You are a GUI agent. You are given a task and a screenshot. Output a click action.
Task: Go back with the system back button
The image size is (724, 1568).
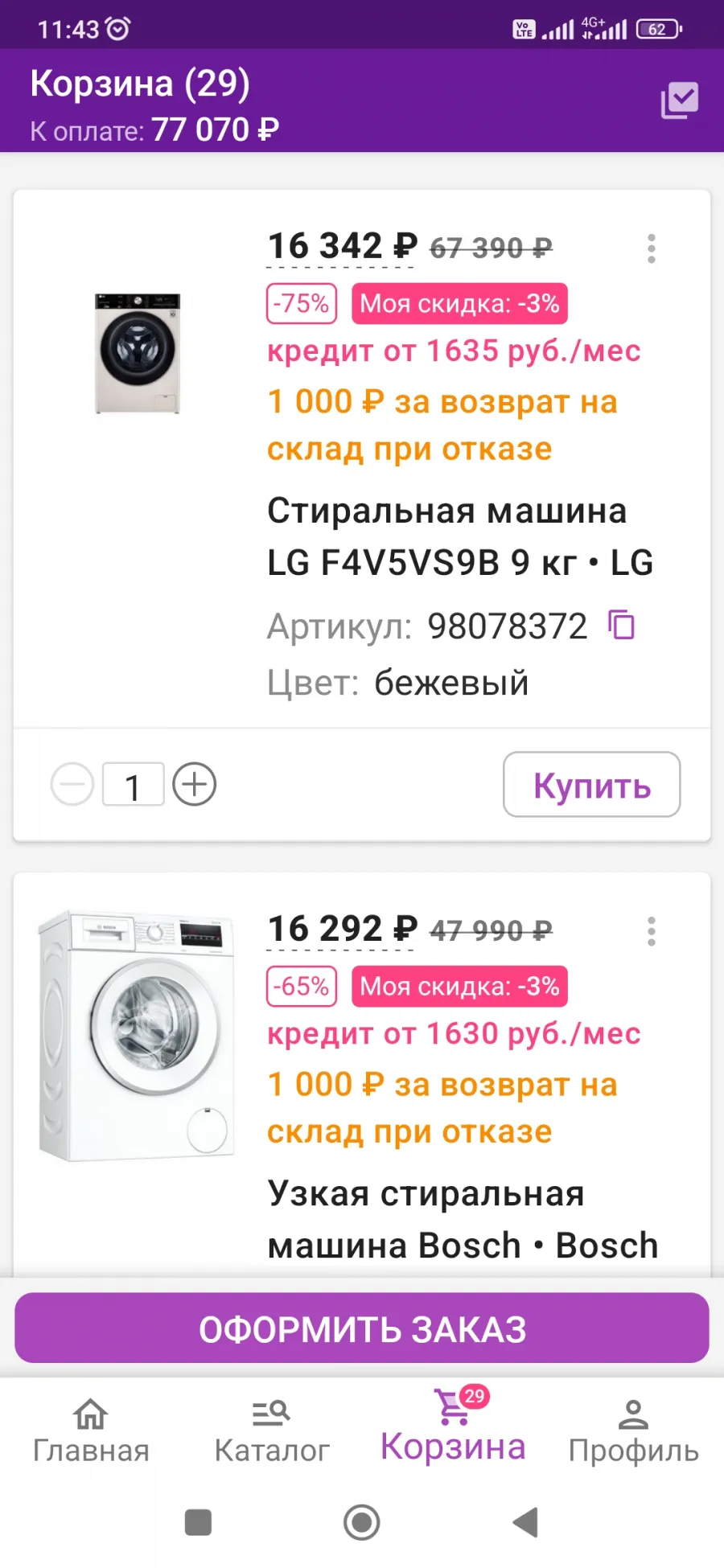(x=525, y=1522)
